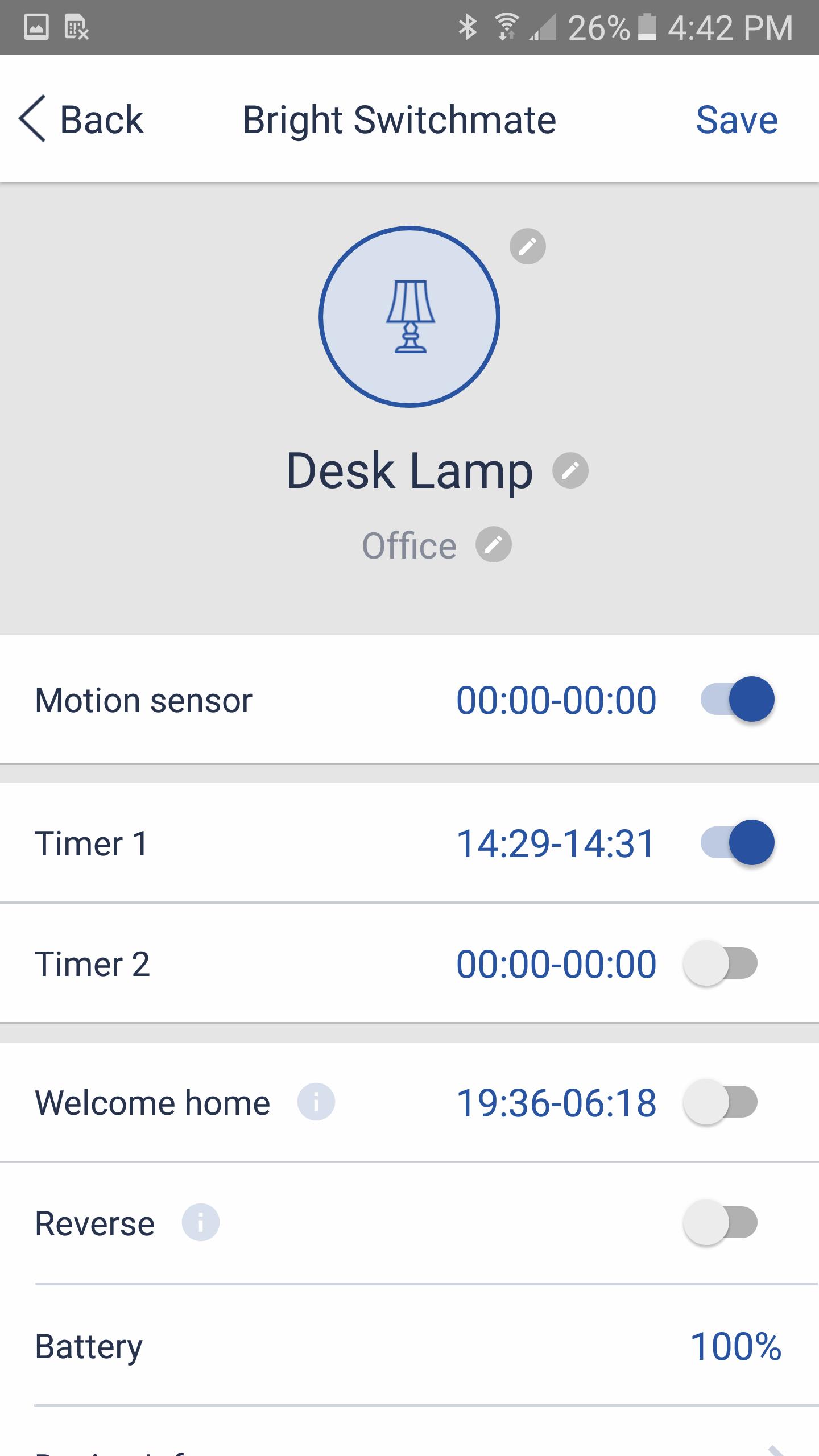Turn off the Motion sensor switch
This screenshot has width=819, height=1456.
[x=738, y=699]
